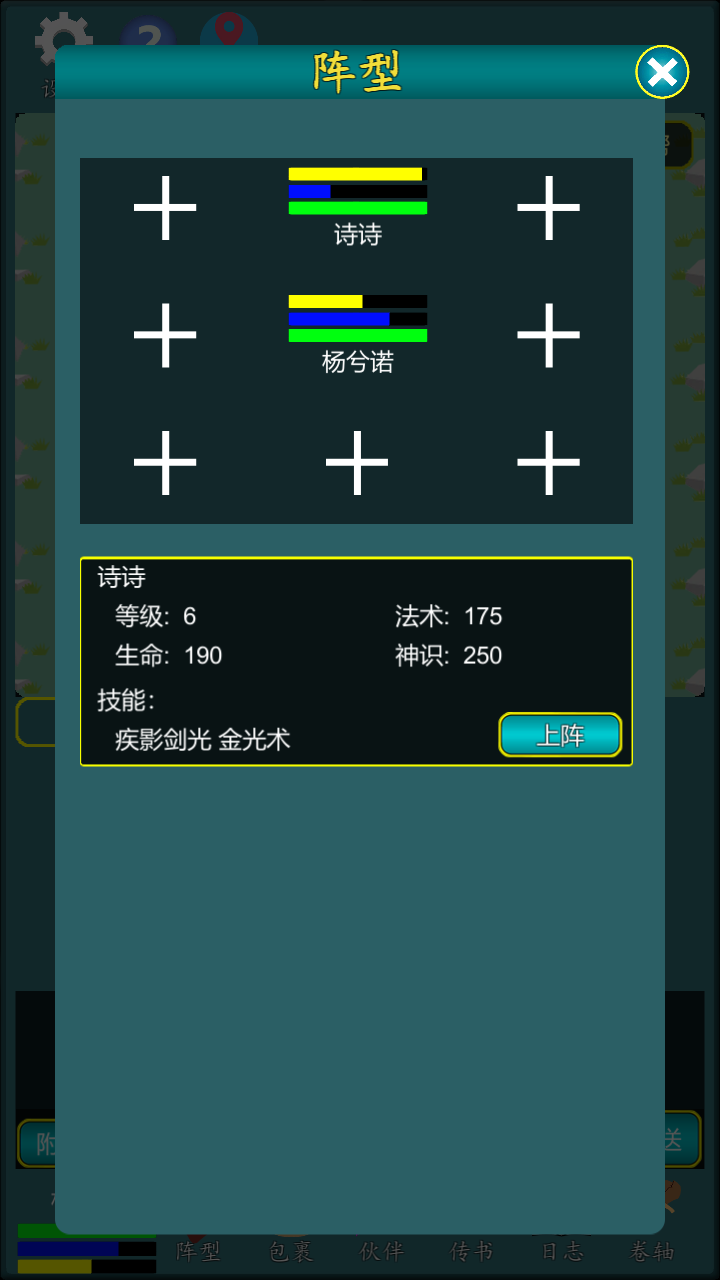Click the plus slot left of 诗诗
Viewport: 720px width, 1280px height.
click(x=165, y=208)
